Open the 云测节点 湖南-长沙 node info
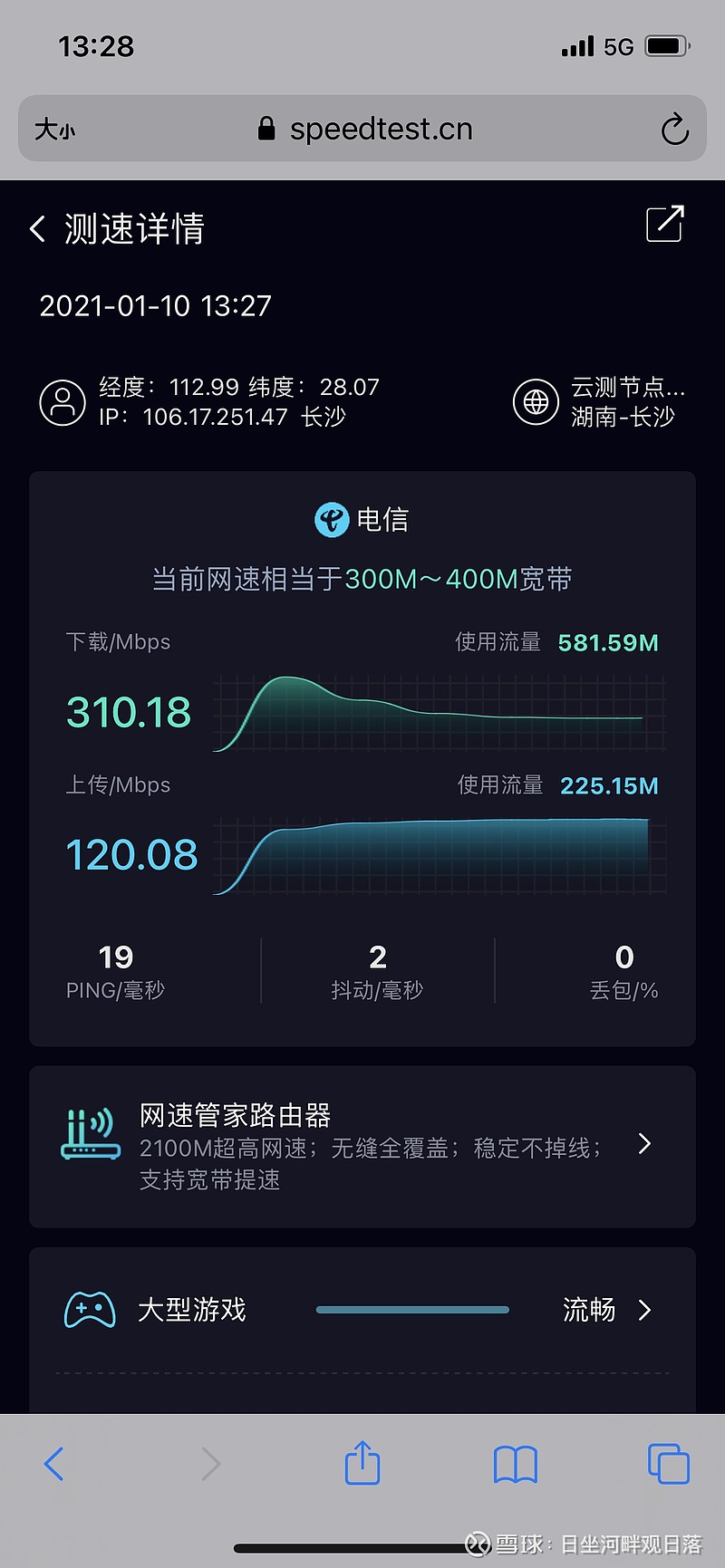 pos(600,402)
